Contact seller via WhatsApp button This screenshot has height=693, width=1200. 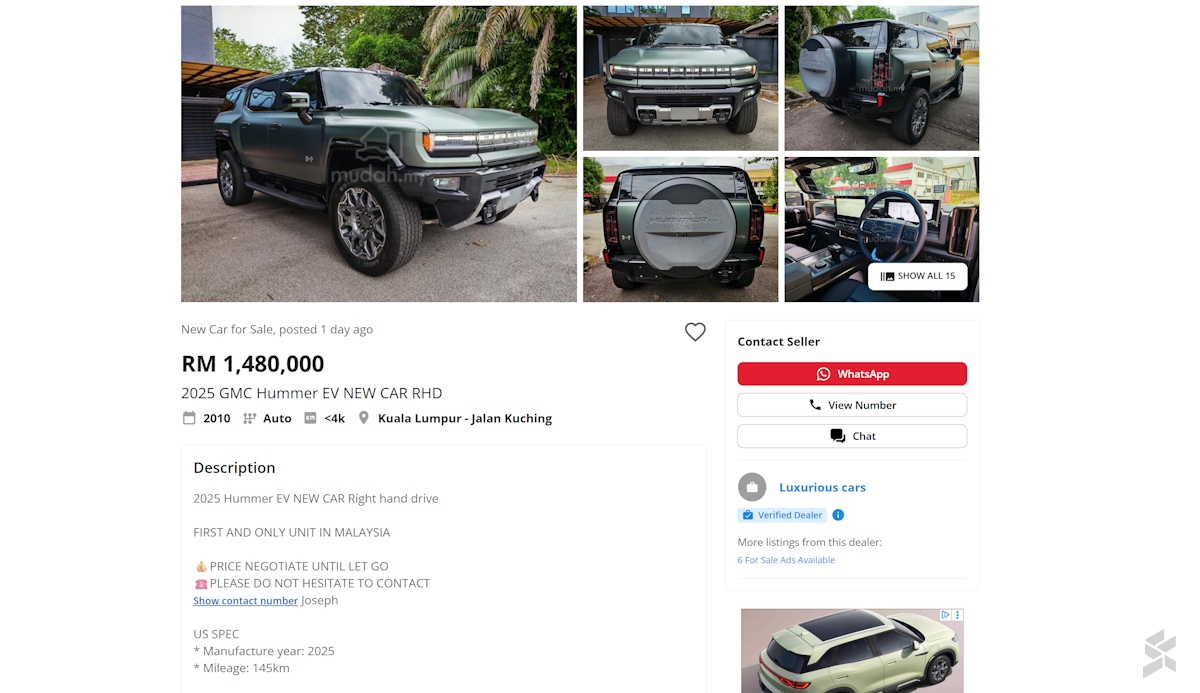[x=852, y=374]
